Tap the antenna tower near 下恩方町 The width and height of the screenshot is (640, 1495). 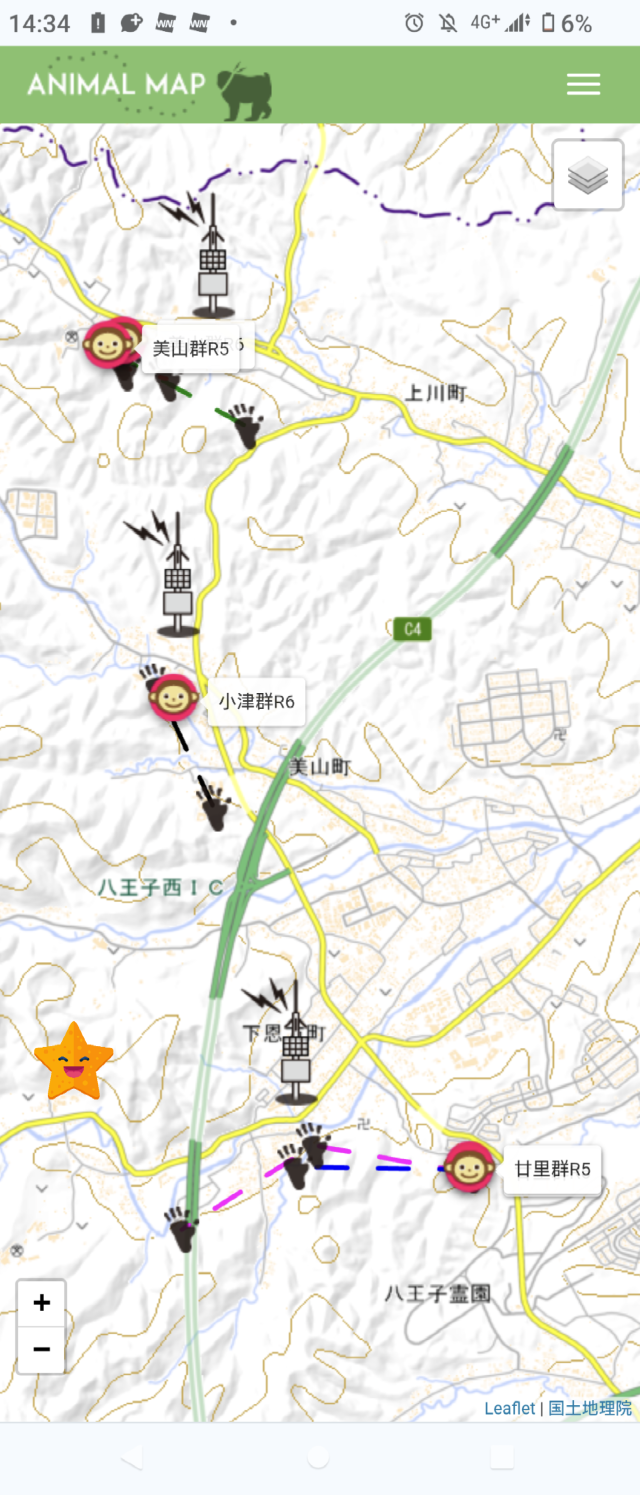point(294,1050)
